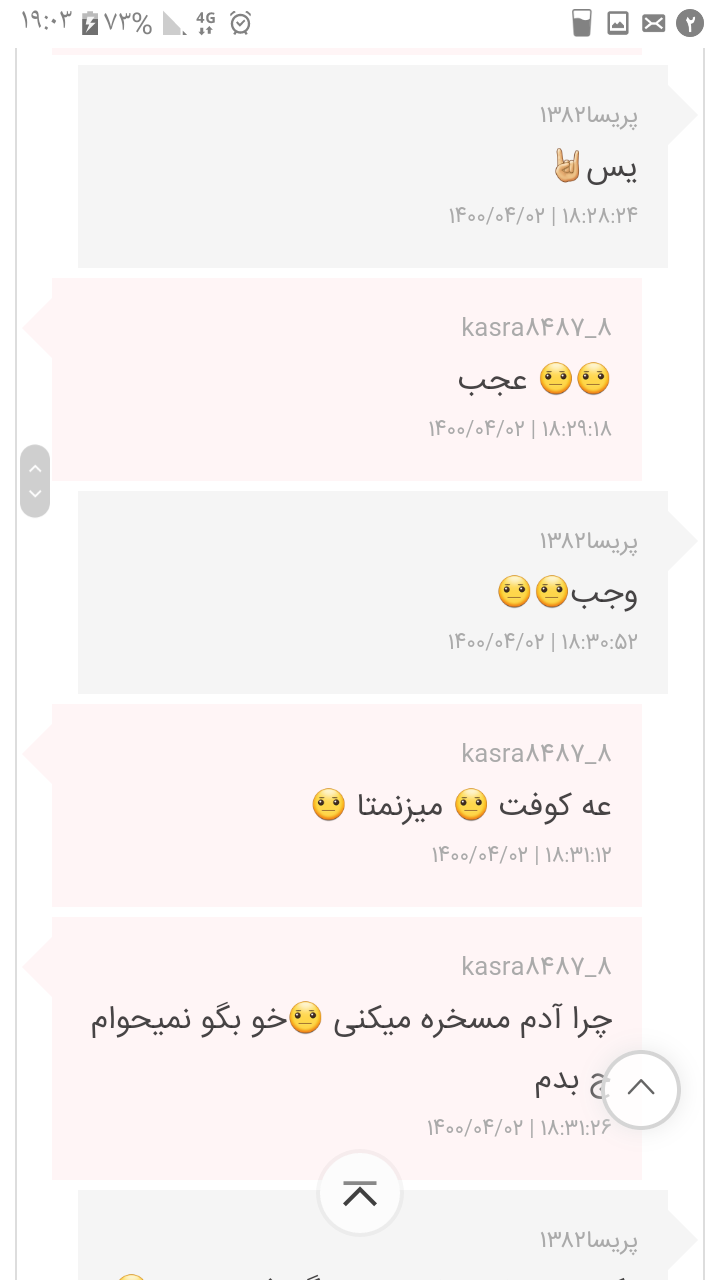Open kasra8487_8 profile above عه کوفت message
This screenshot has width=720, height=1280.
(536, 753)
